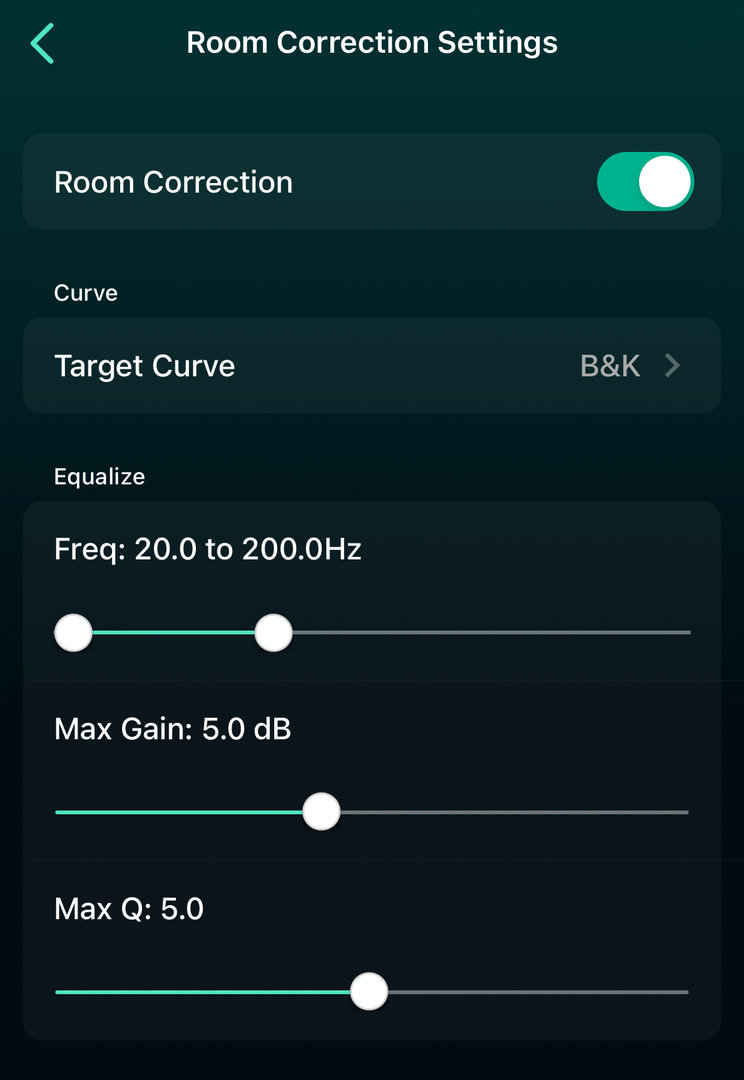Image resolution: width=744 pixels, height=1080 pixels.
Task: Go back from Room Correction Settings
Action: coord(43,44)
